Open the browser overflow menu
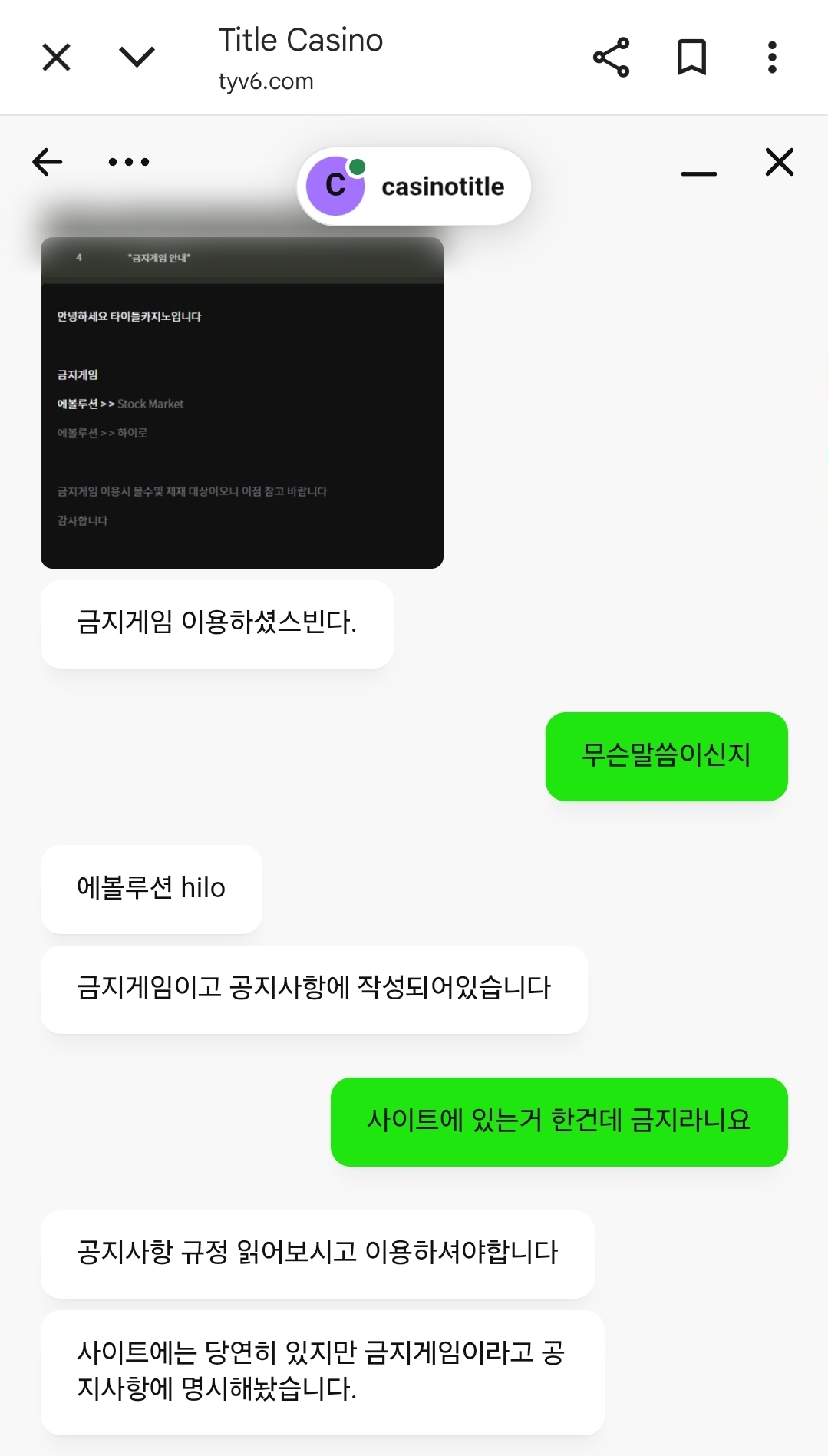This screenshot has height=1456, width=828. pyautogui.click(x=772, y=58)
